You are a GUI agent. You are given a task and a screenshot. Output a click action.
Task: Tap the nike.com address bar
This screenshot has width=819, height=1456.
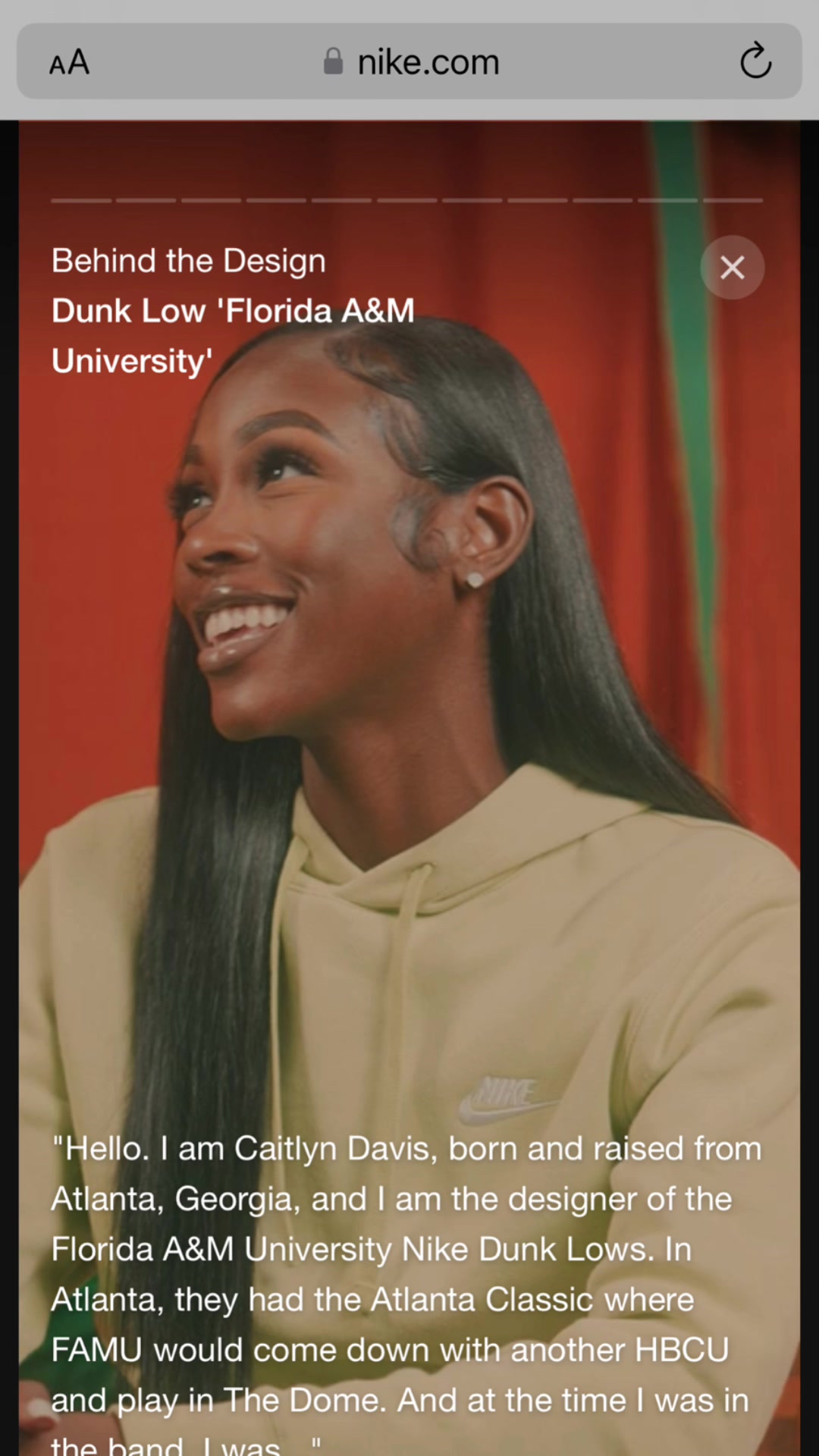tap(413, 62)
